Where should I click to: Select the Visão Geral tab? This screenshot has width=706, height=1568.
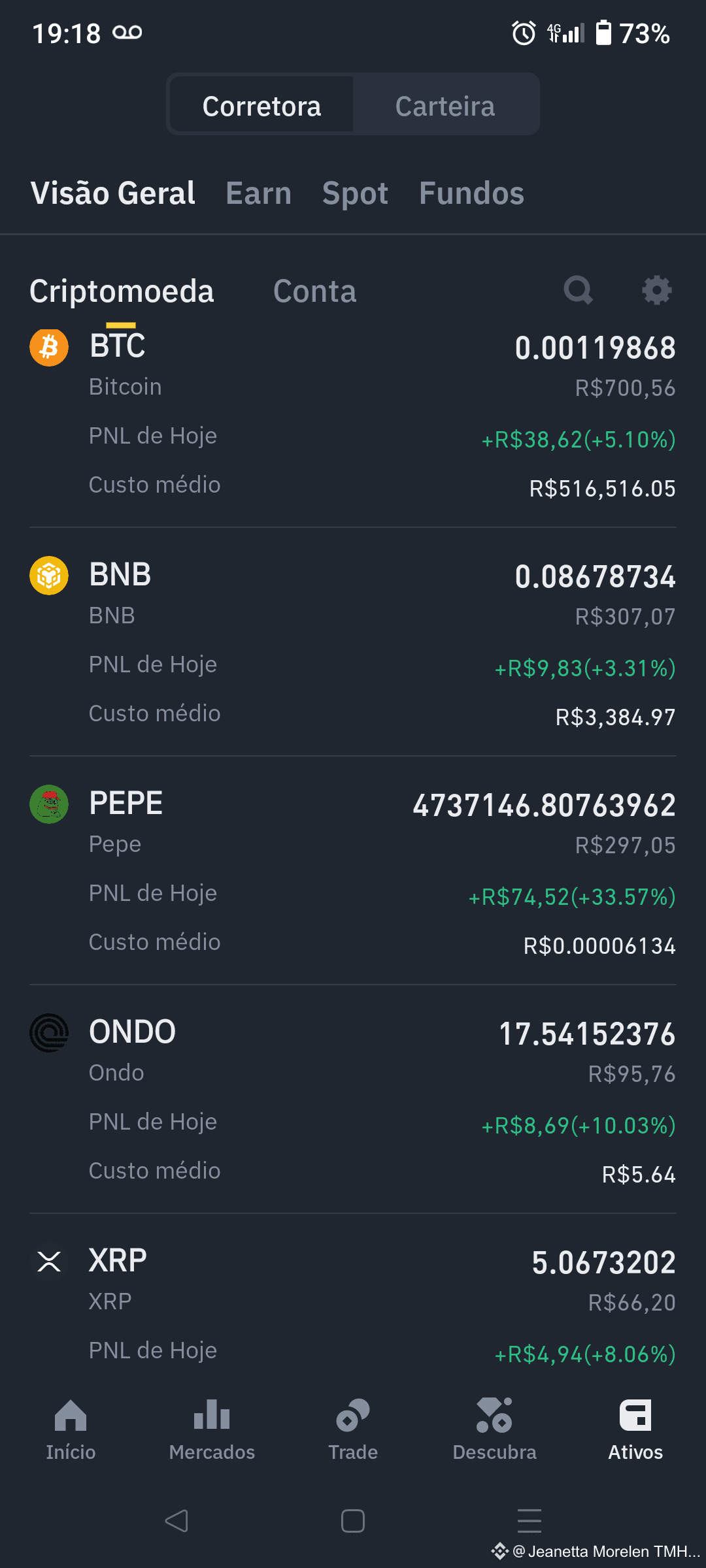112,193
